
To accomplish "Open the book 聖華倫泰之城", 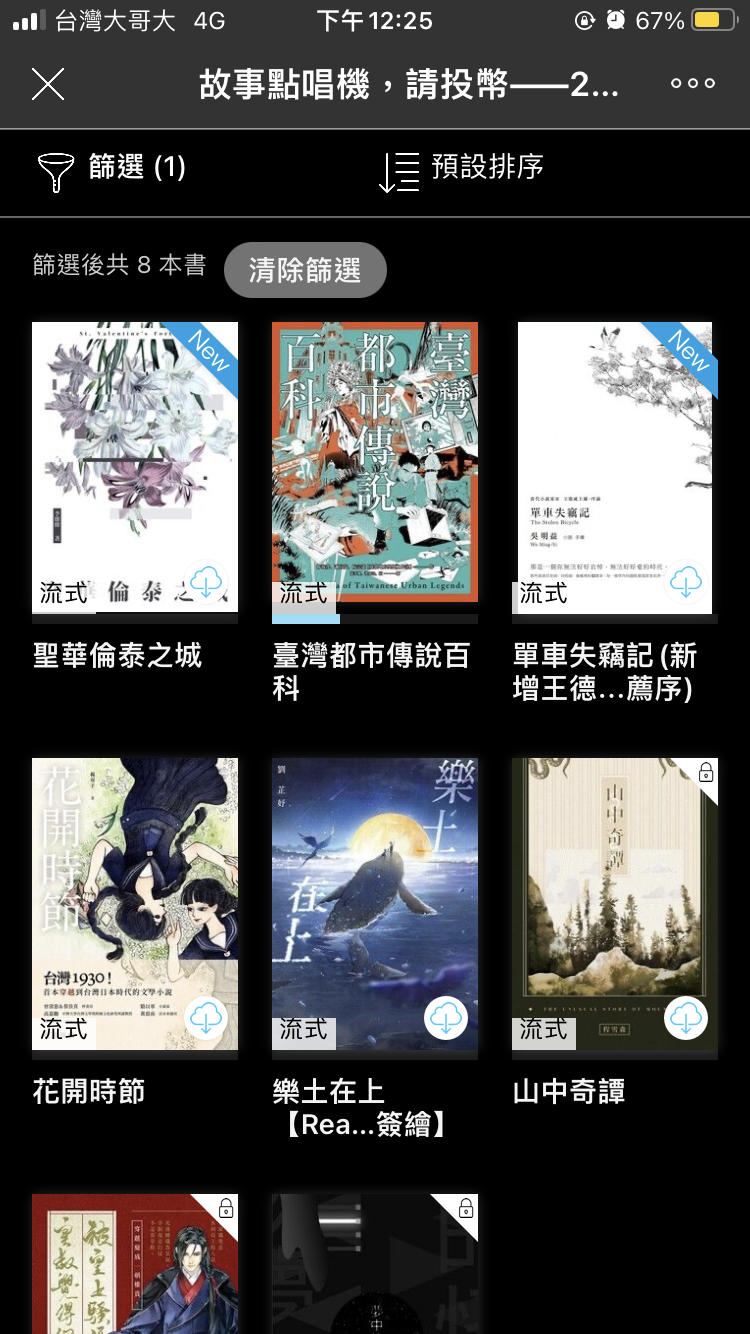I will (135, 468).
